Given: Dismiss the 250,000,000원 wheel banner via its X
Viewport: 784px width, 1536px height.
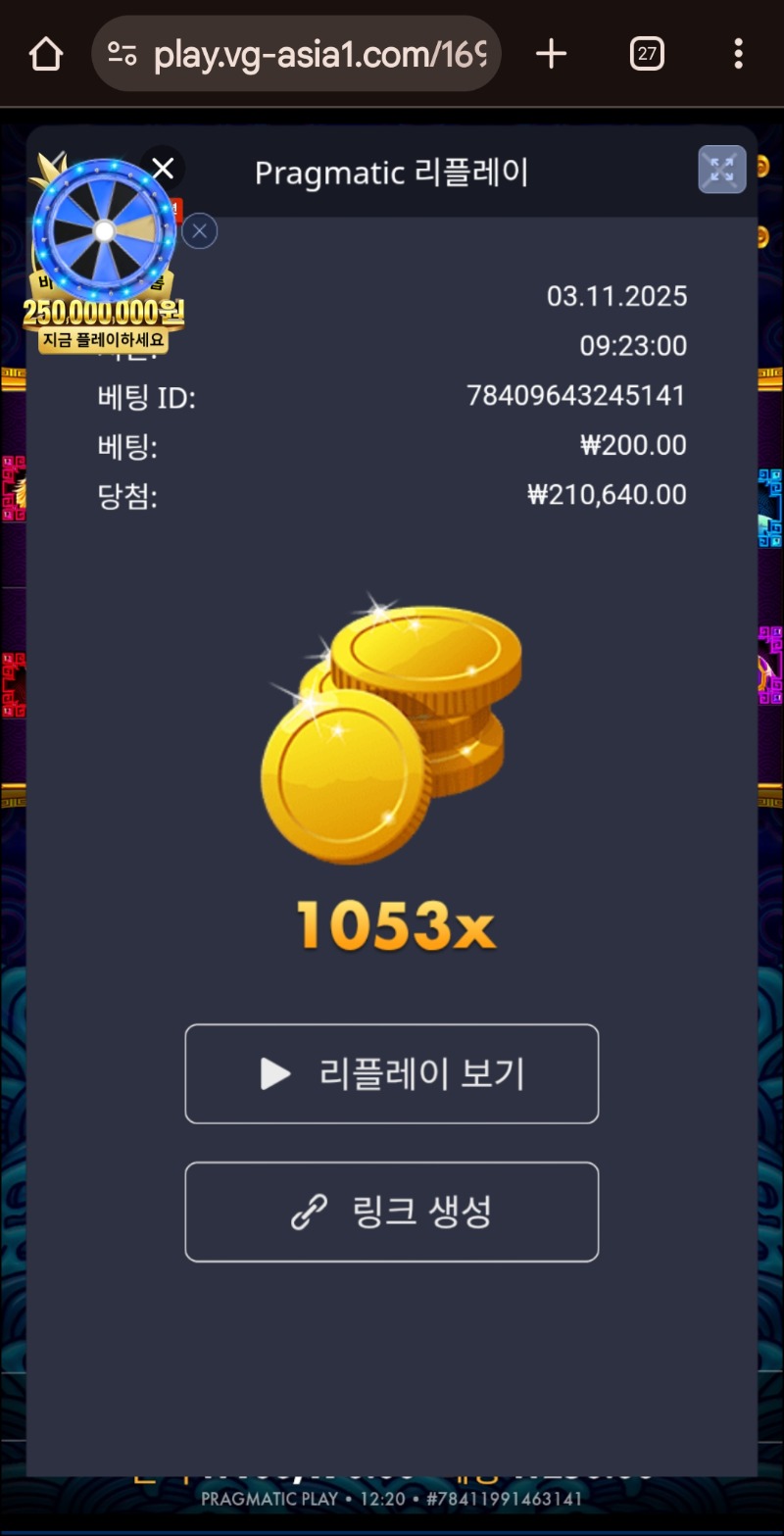Looking at the screenshot, I should (199, 230).
